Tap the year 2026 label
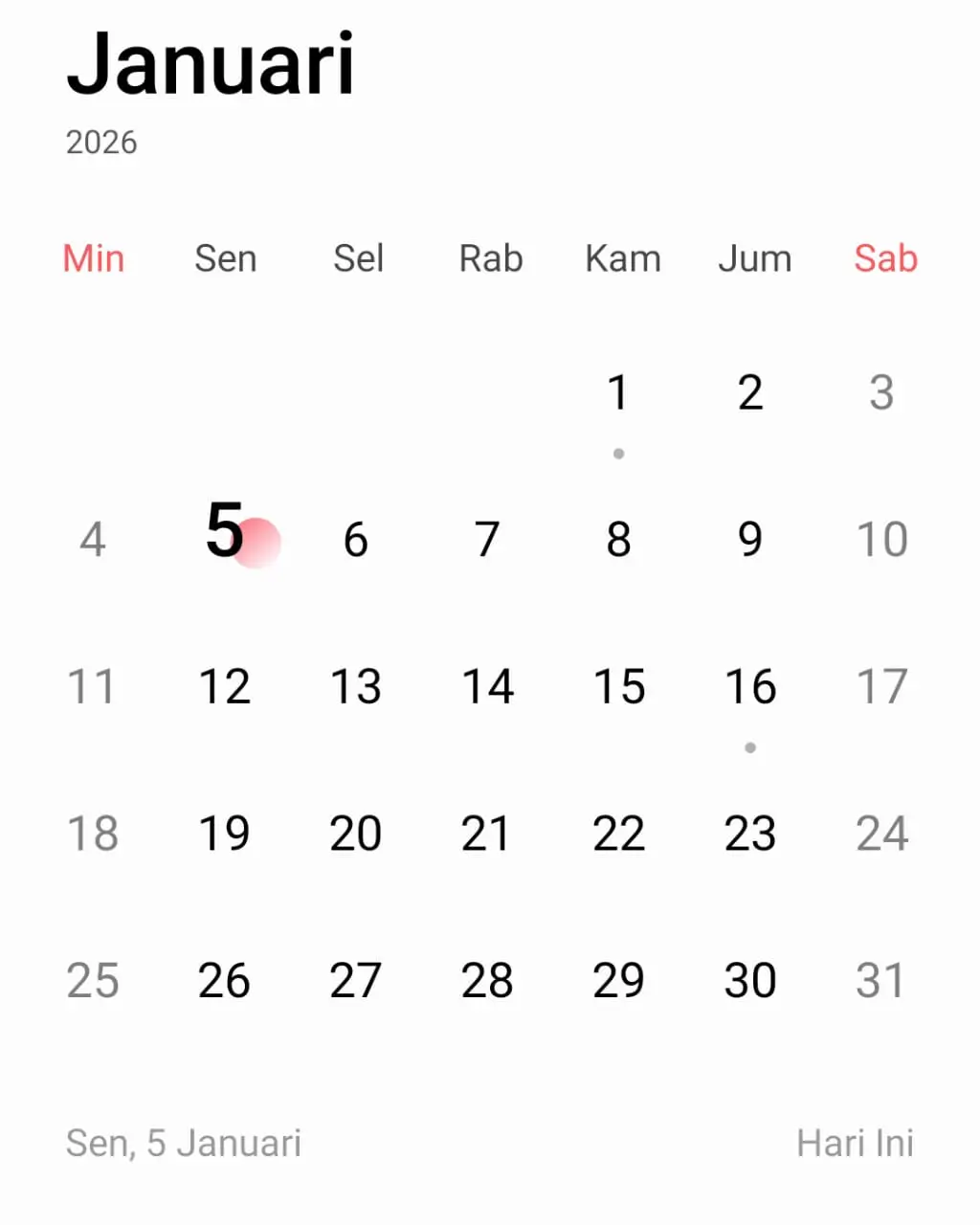The height and width of the screenshot is (1225, 980). [x=100, y=142]
